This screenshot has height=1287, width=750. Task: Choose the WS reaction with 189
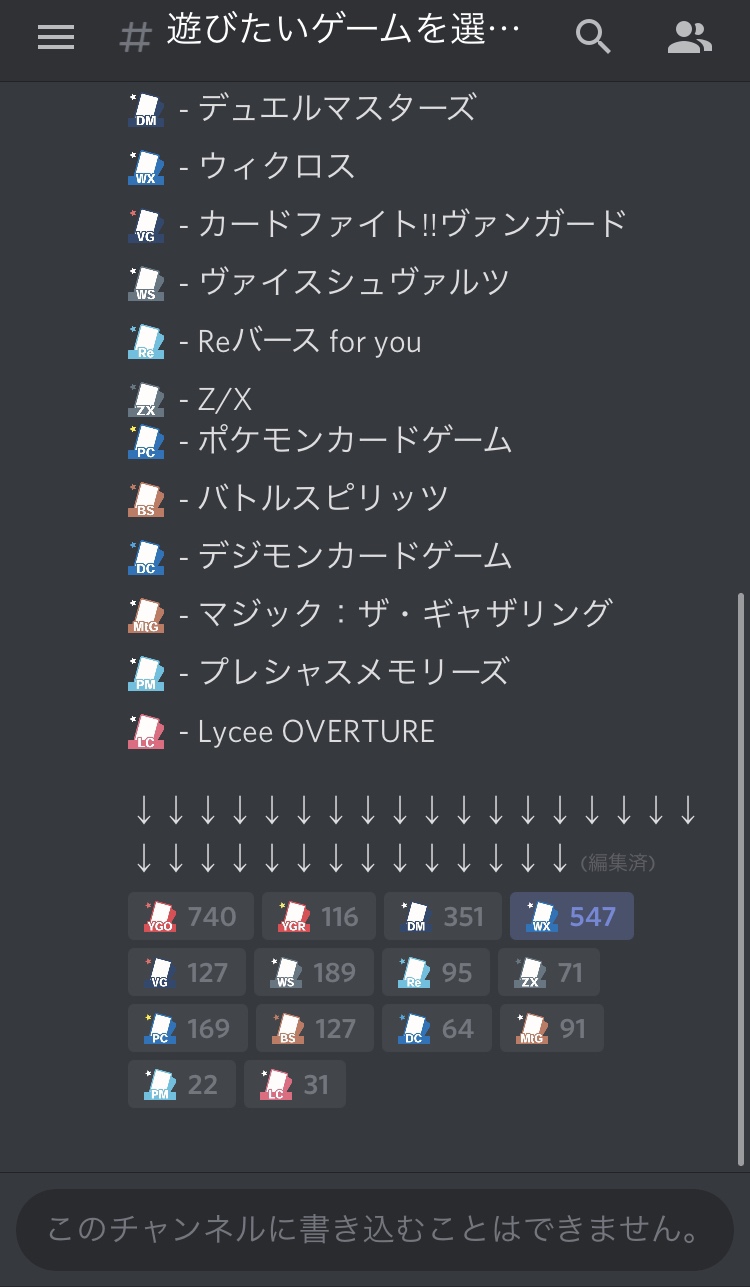click(x=313, y=972)
